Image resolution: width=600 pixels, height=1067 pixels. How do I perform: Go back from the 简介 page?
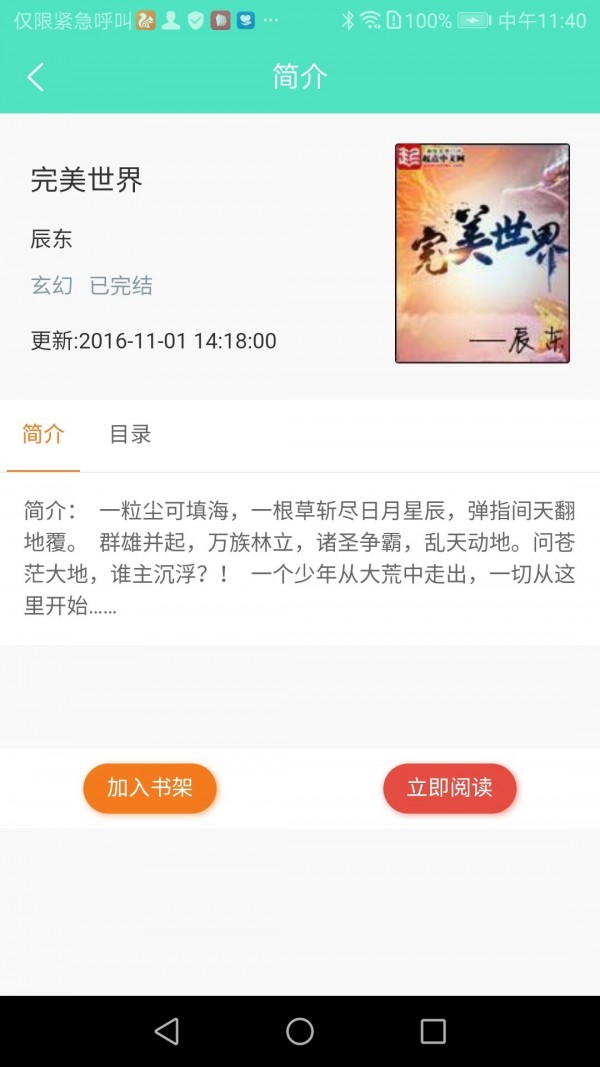[x=36, y=77]
